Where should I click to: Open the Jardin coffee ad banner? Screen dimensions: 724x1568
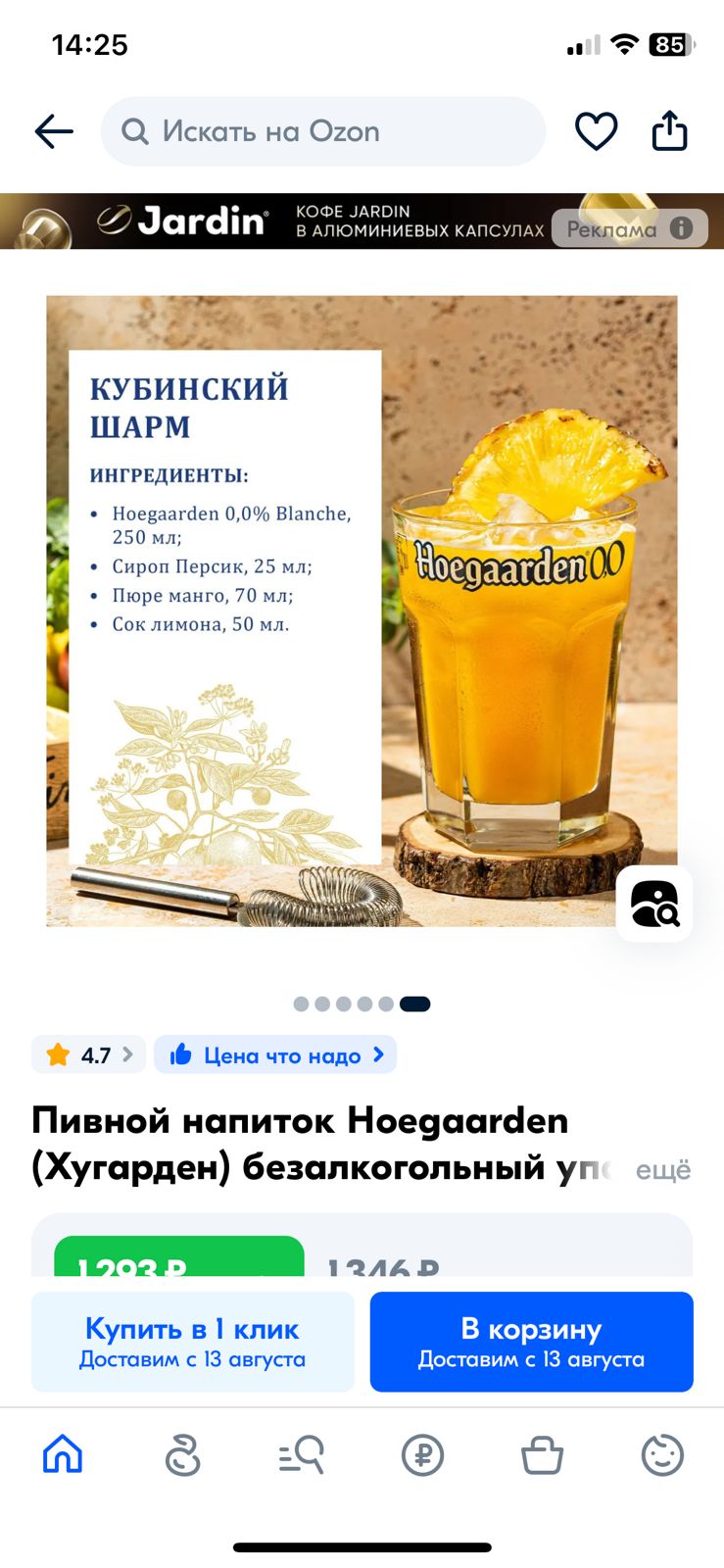tap(362, 221)
